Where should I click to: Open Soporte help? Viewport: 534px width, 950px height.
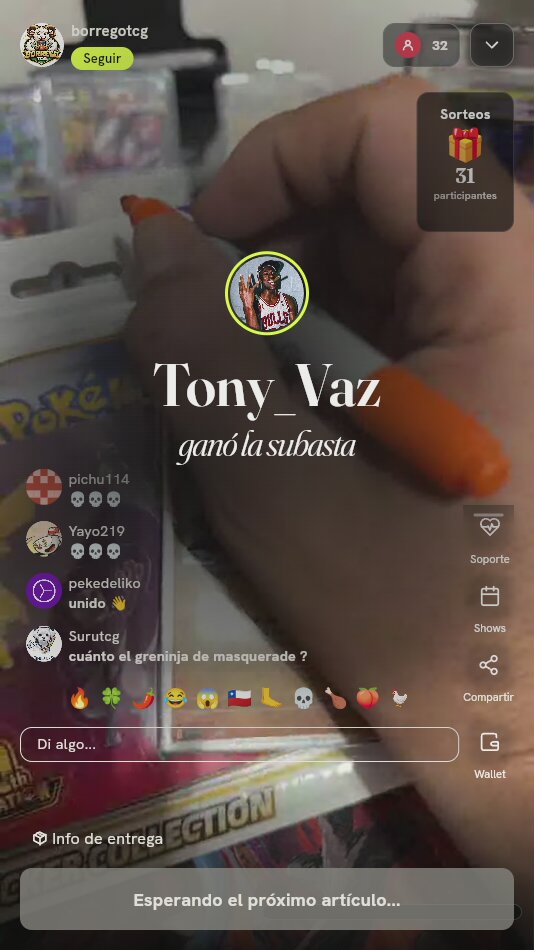tap(489, 536)
